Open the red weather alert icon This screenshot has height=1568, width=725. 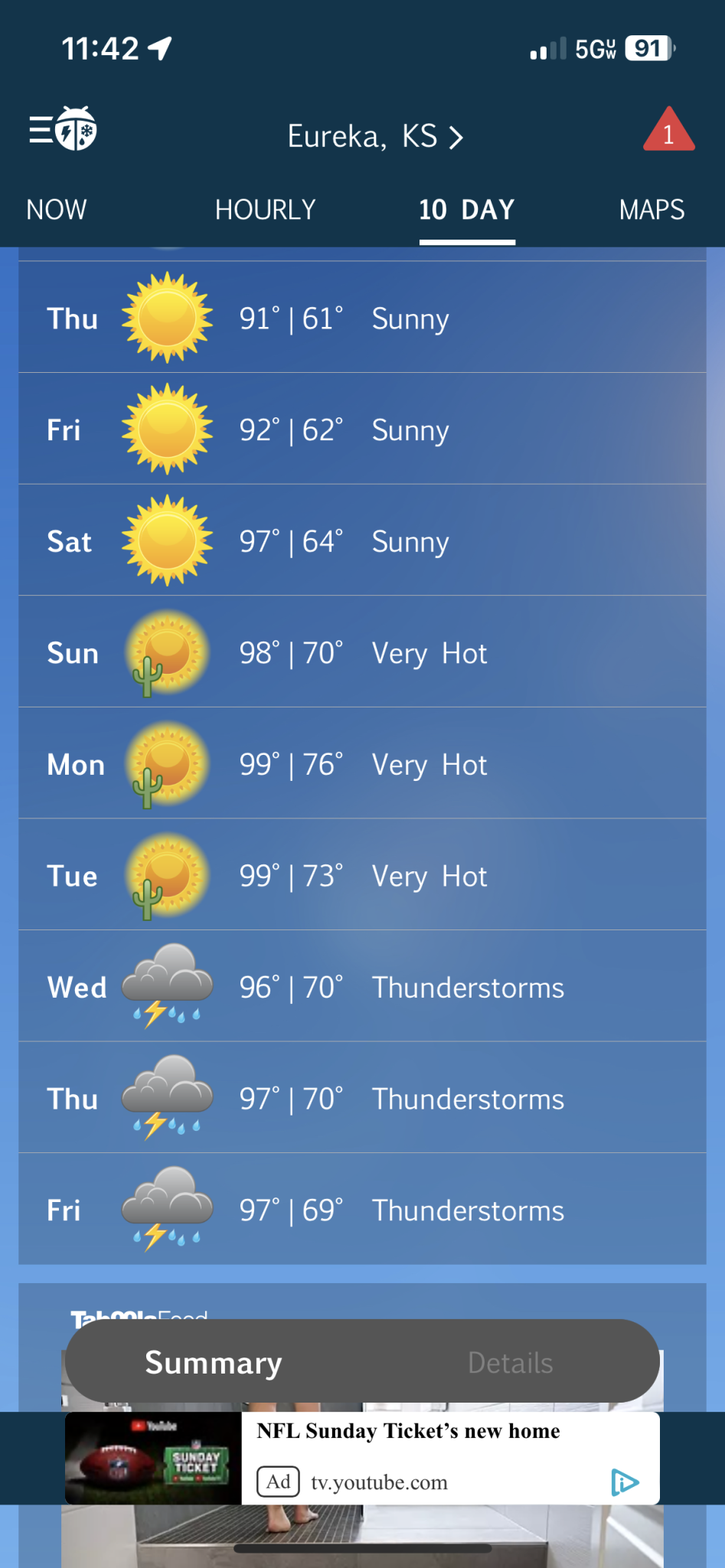pos(668,131)
